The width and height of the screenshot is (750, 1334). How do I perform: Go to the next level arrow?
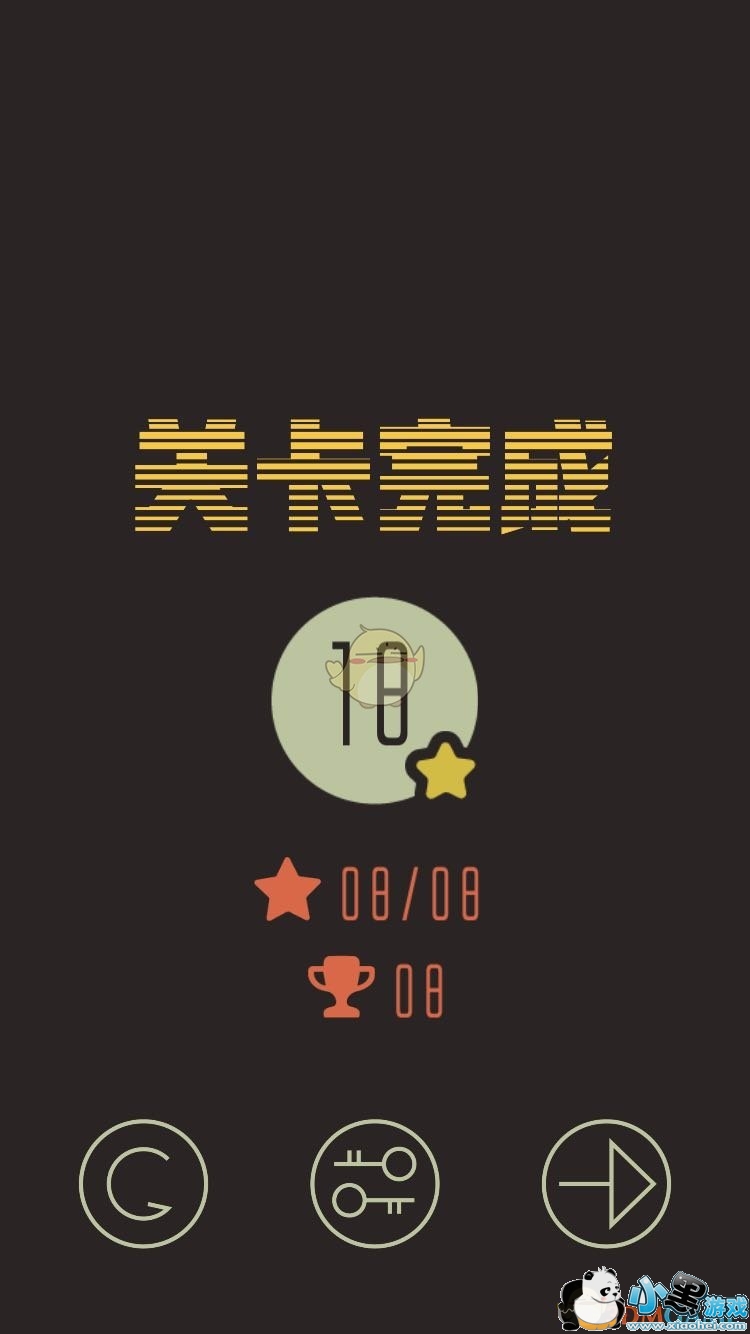tap(606, 1184)
